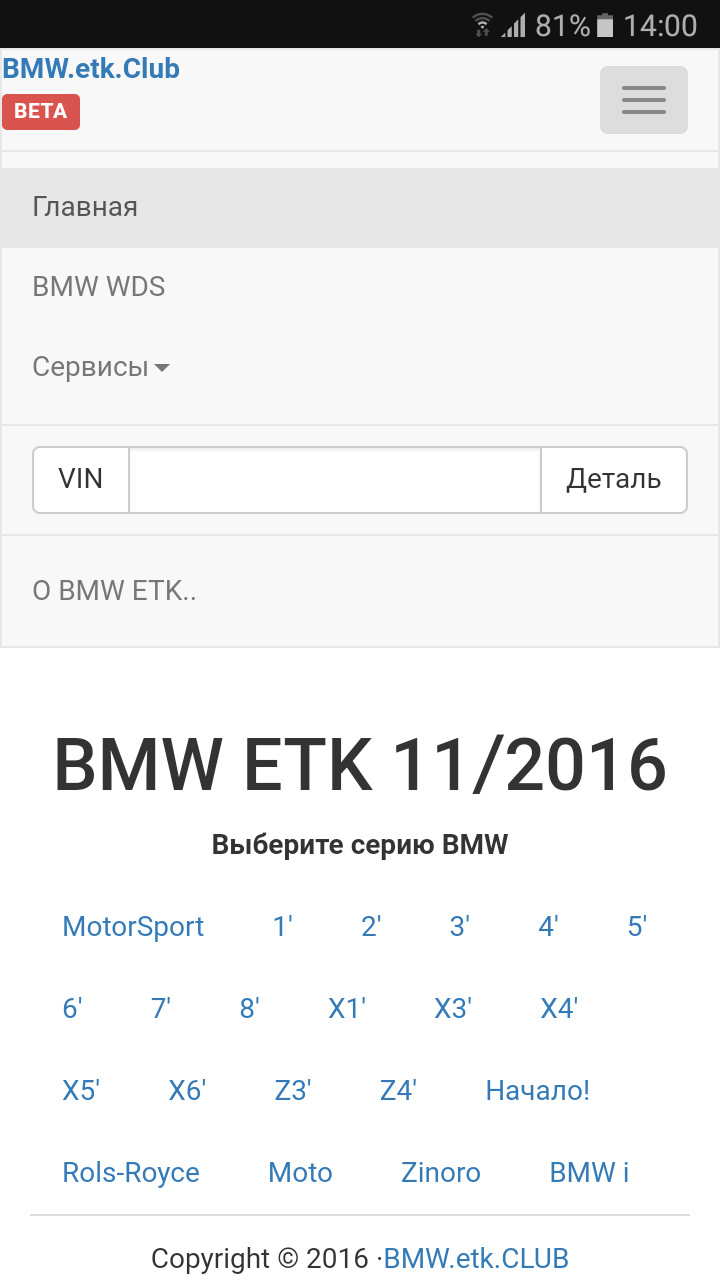Click the BMW.etk.CLUB copyright footer link
This screenshot has height=1280, width=720.
(479, 1258)
